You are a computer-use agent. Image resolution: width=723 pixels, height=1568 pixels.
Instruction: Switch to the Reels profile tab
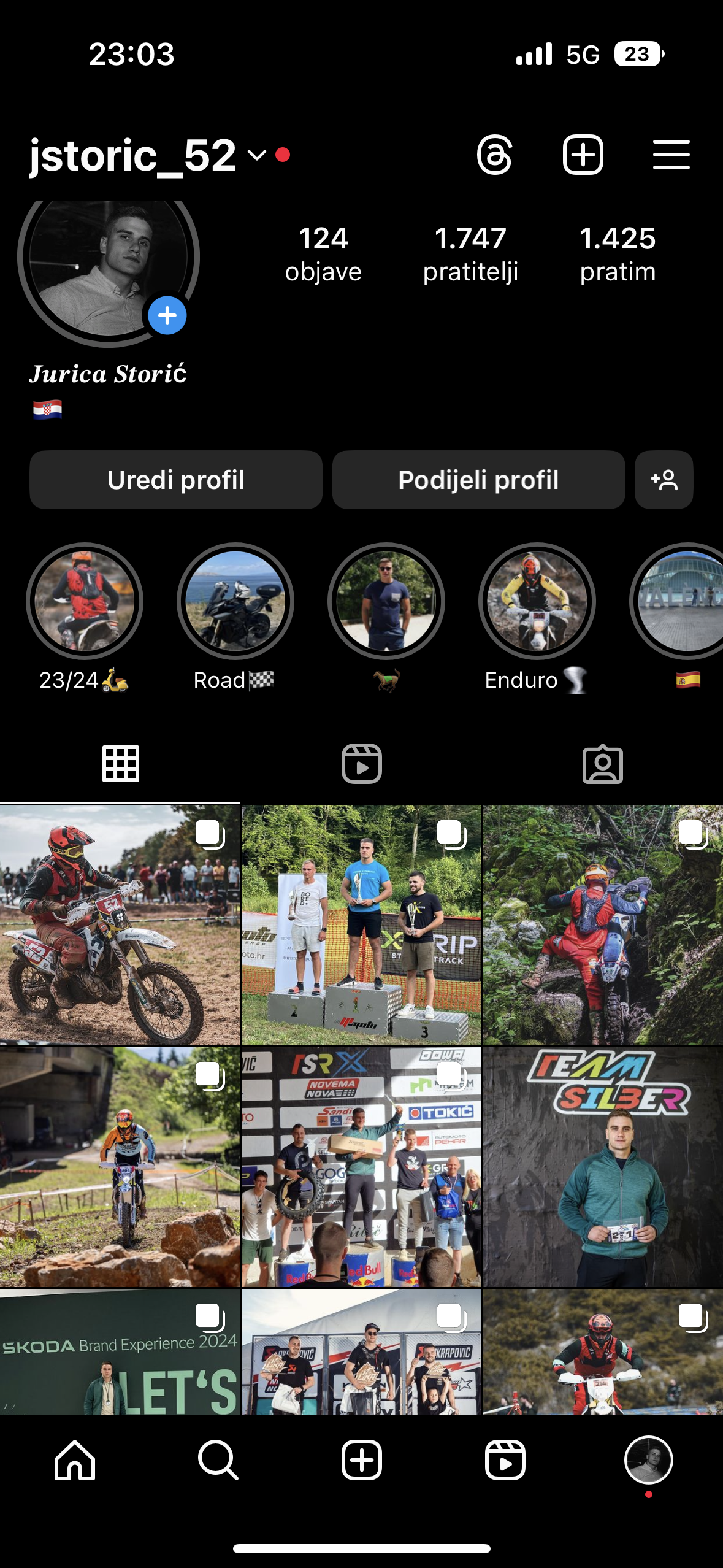tap(361, 764)
